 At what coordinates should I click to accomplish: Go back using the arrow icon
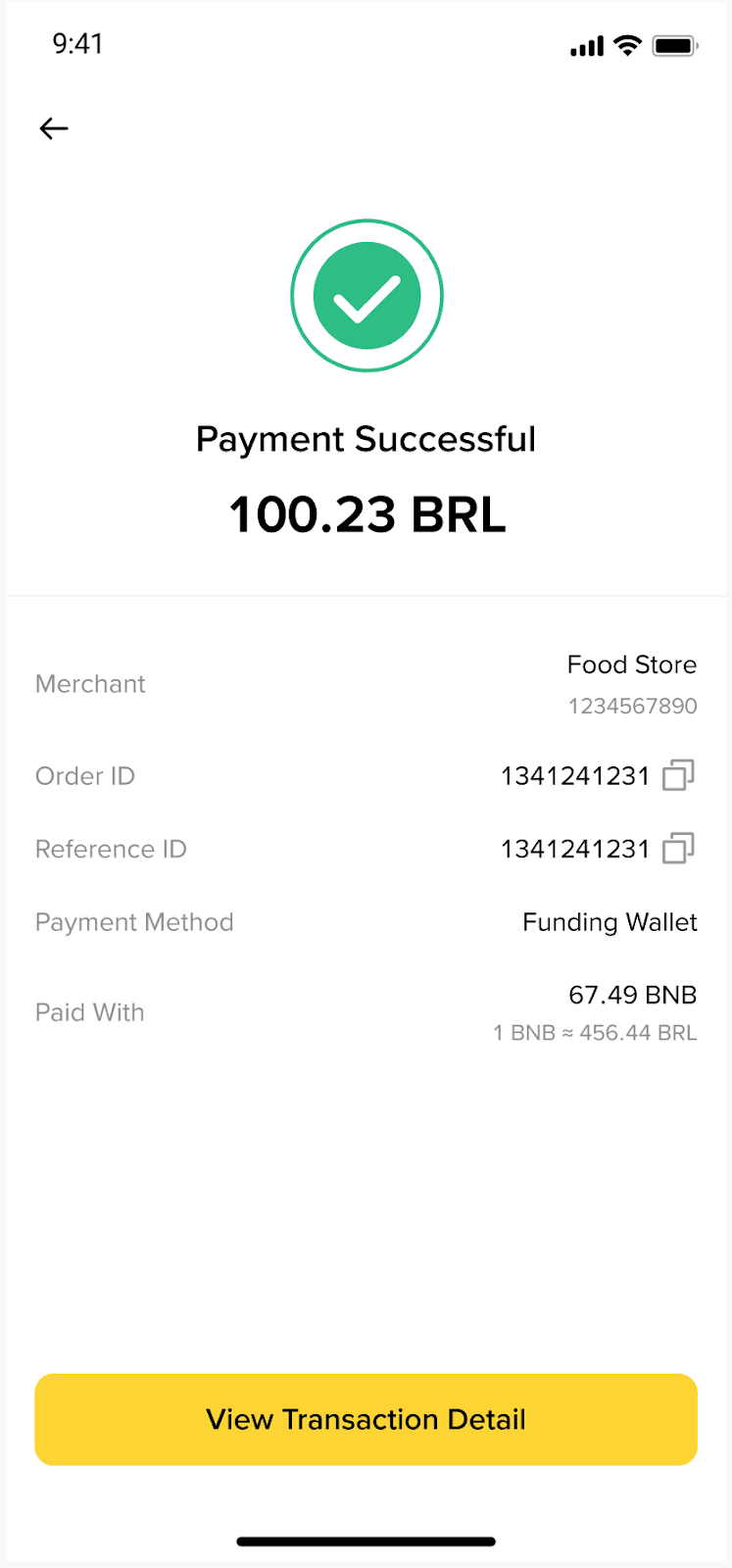click(54, 128)
